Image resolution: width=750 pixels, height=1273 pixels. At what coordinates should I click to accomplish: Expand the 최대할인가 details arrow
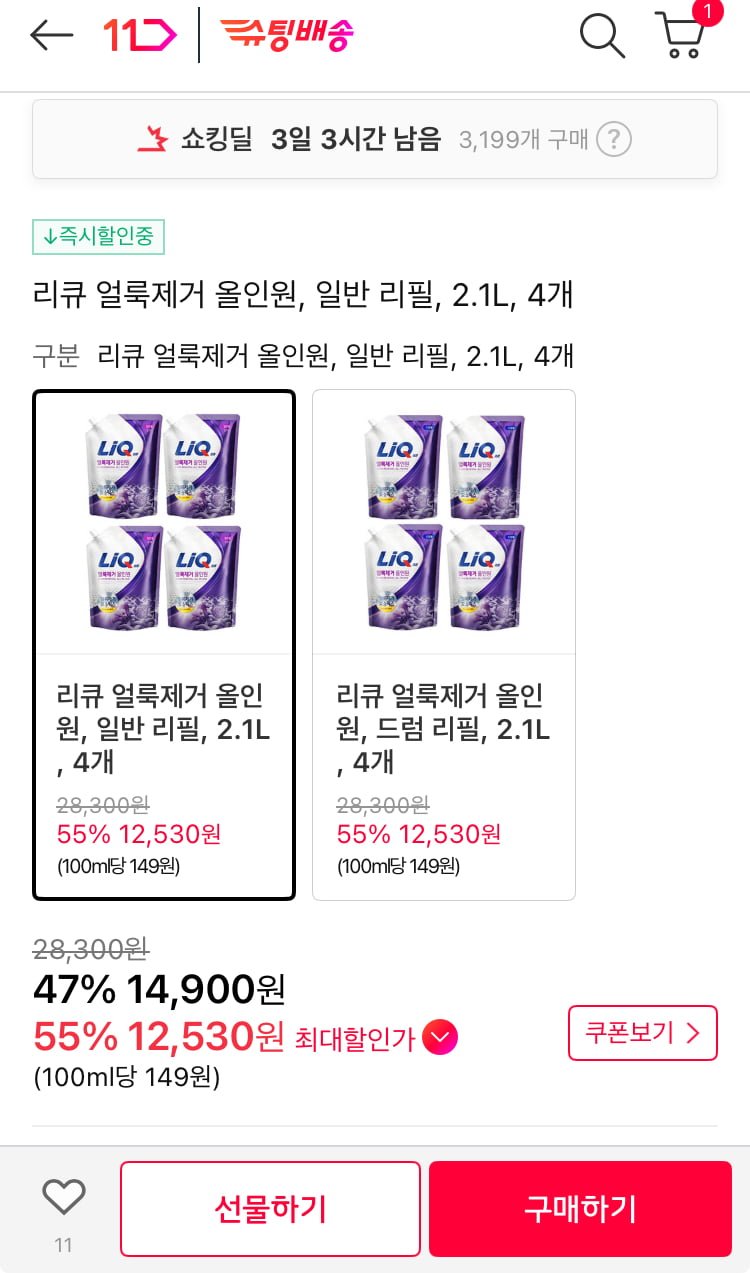click(x=440, y=1038)
